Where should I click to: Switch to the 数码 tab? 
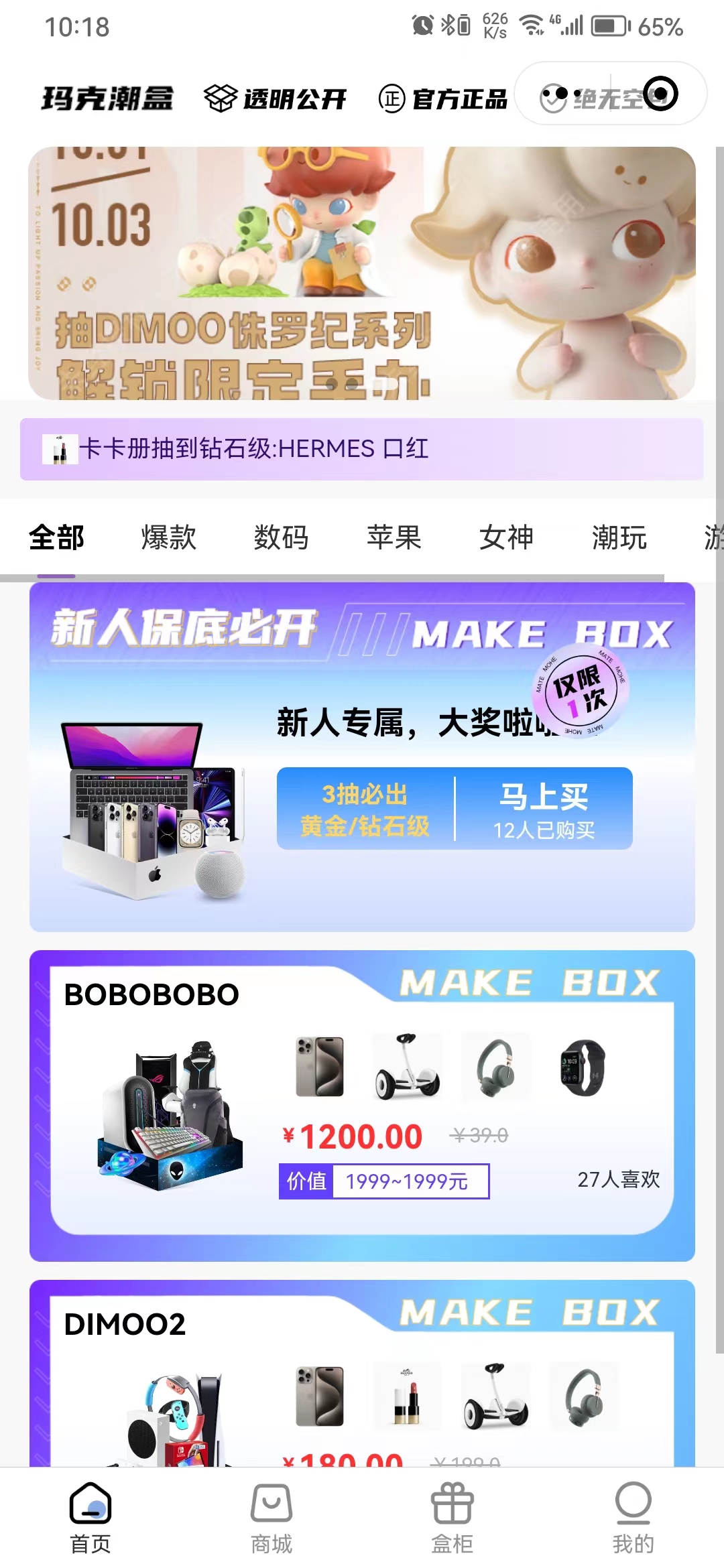coord(281,537)
